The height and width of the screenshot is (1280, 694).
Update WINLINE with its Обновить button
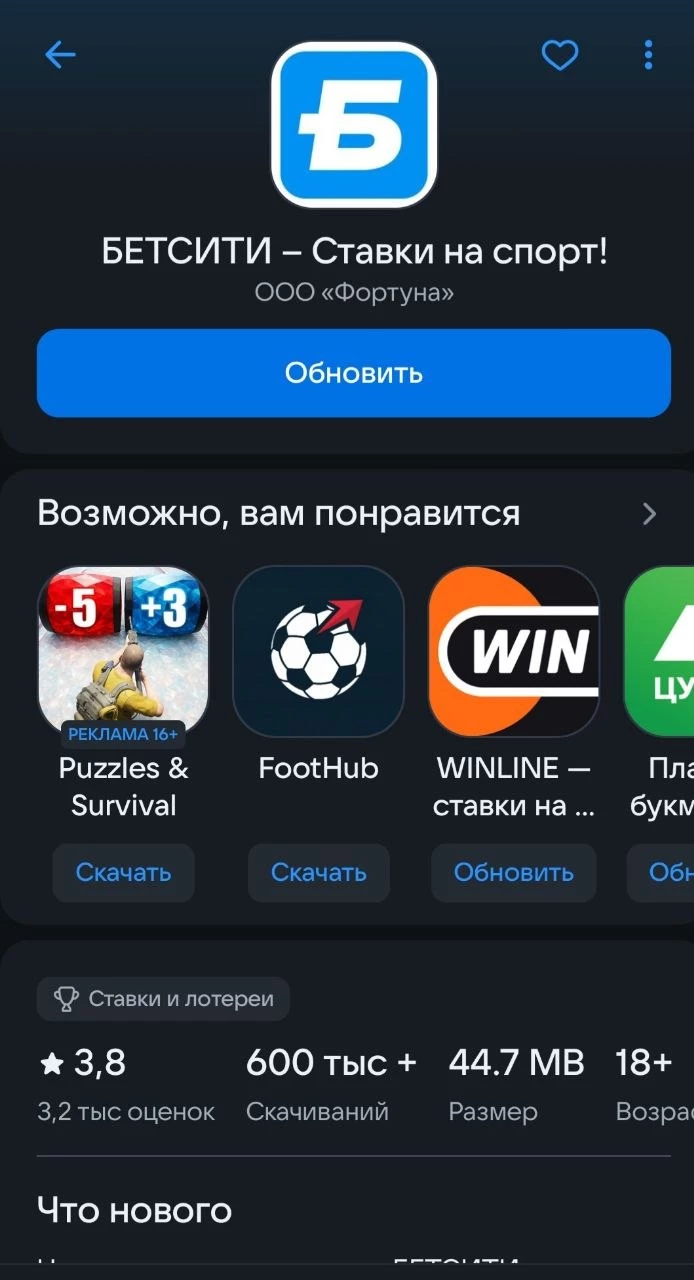[x=514, y=872]
